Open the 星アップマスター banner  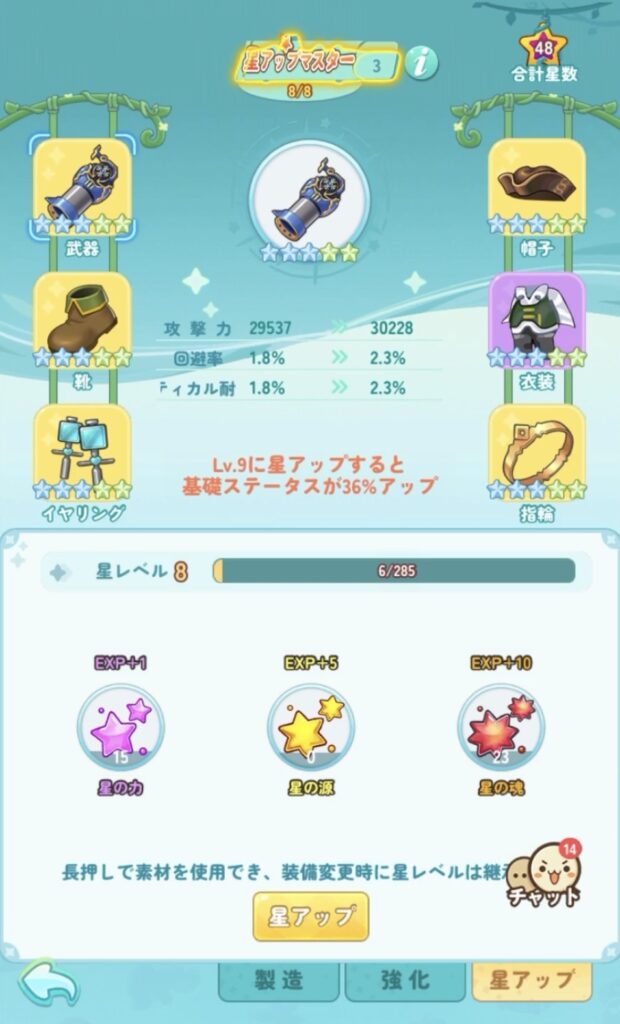[x=300, y=62]
